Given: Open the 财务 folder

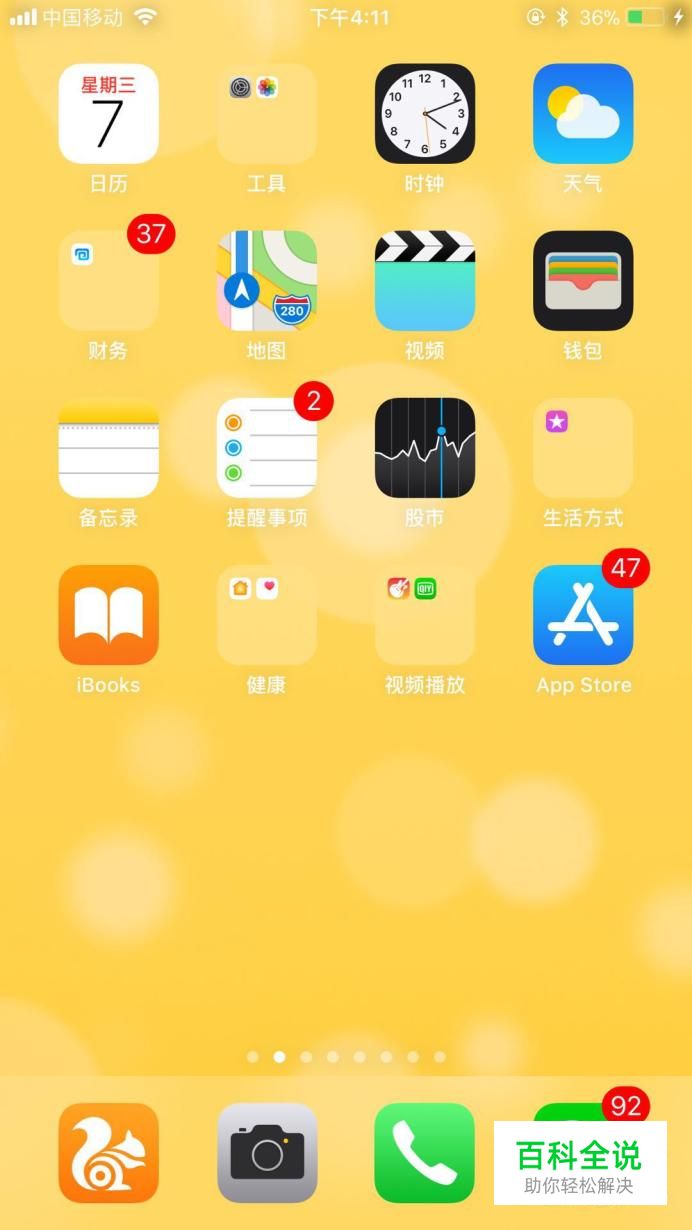Looking at the screenshot, I should pos(108,281).
